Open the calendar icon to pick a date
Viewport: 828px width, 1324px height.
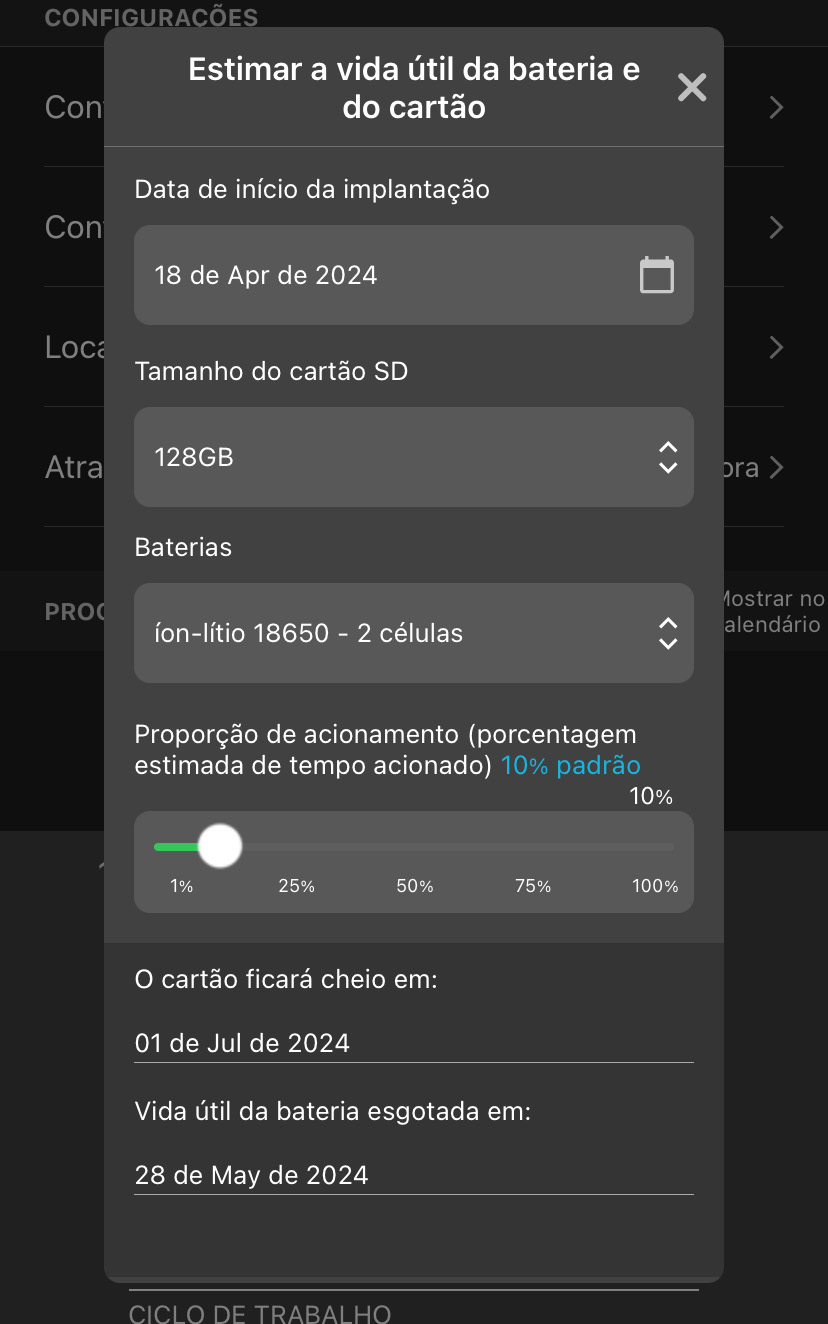pyautogui.click(x=656, y=275)
